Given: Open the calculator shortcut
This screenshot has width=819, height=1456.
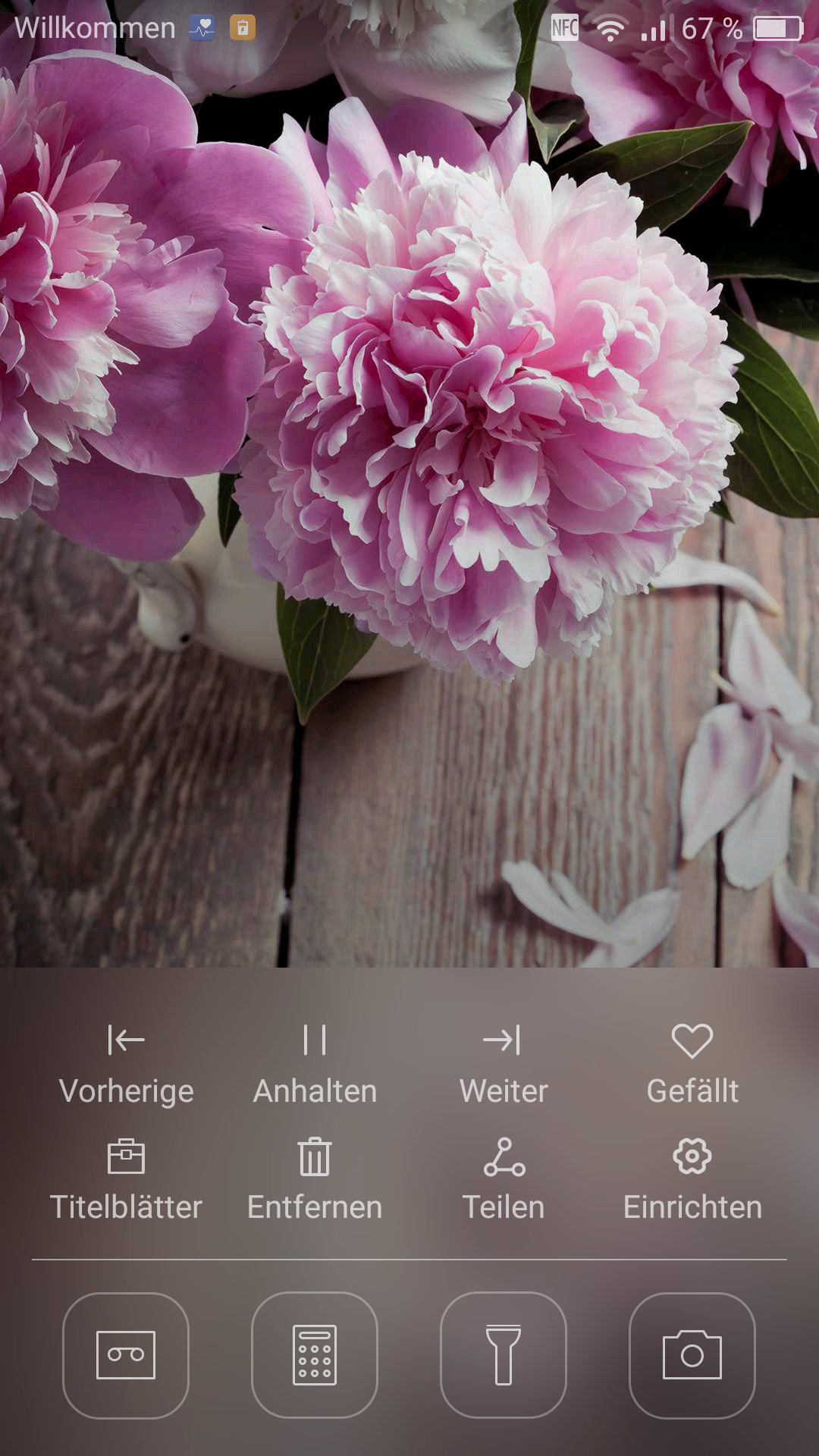Looking at the screenshot, I should 315,1355.
